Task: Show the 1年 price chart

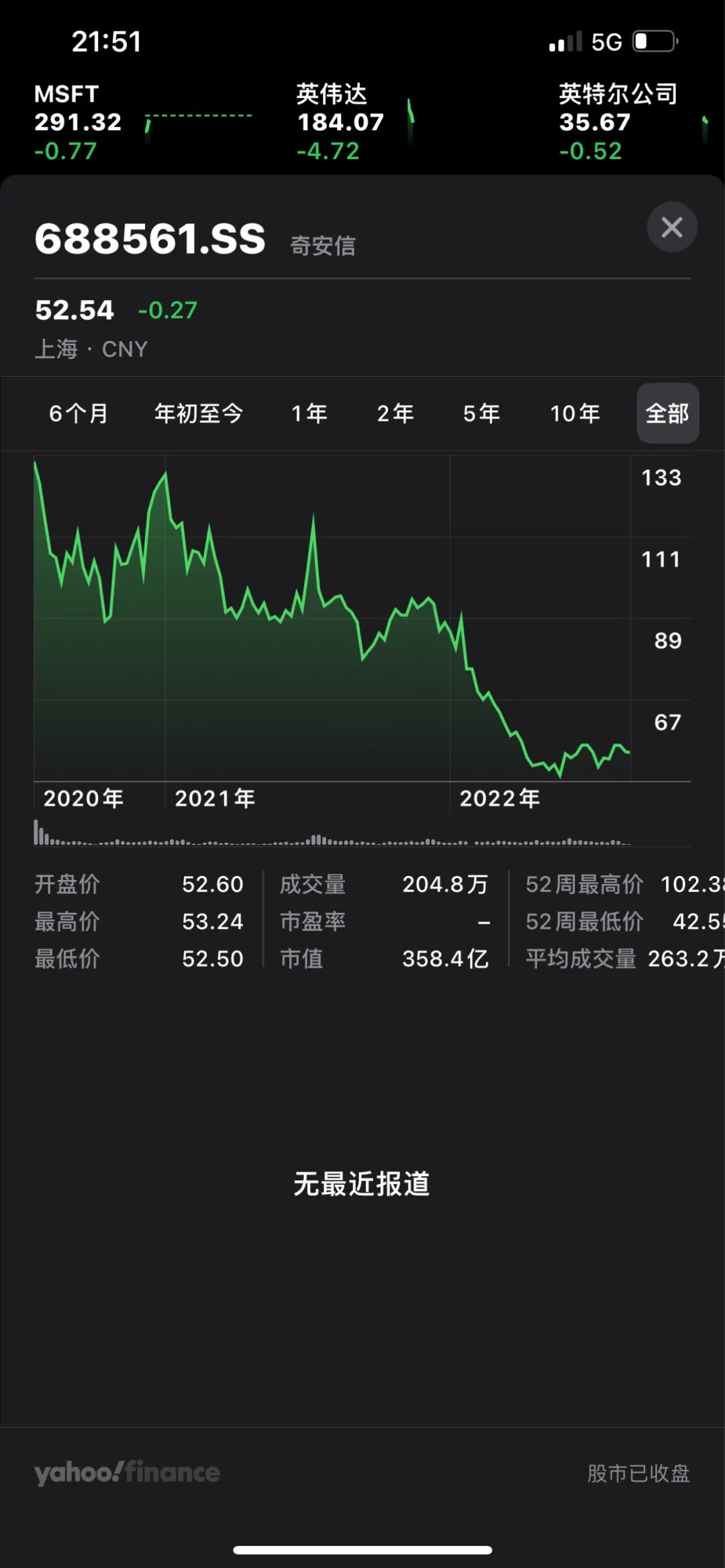Action: point(309,413)
